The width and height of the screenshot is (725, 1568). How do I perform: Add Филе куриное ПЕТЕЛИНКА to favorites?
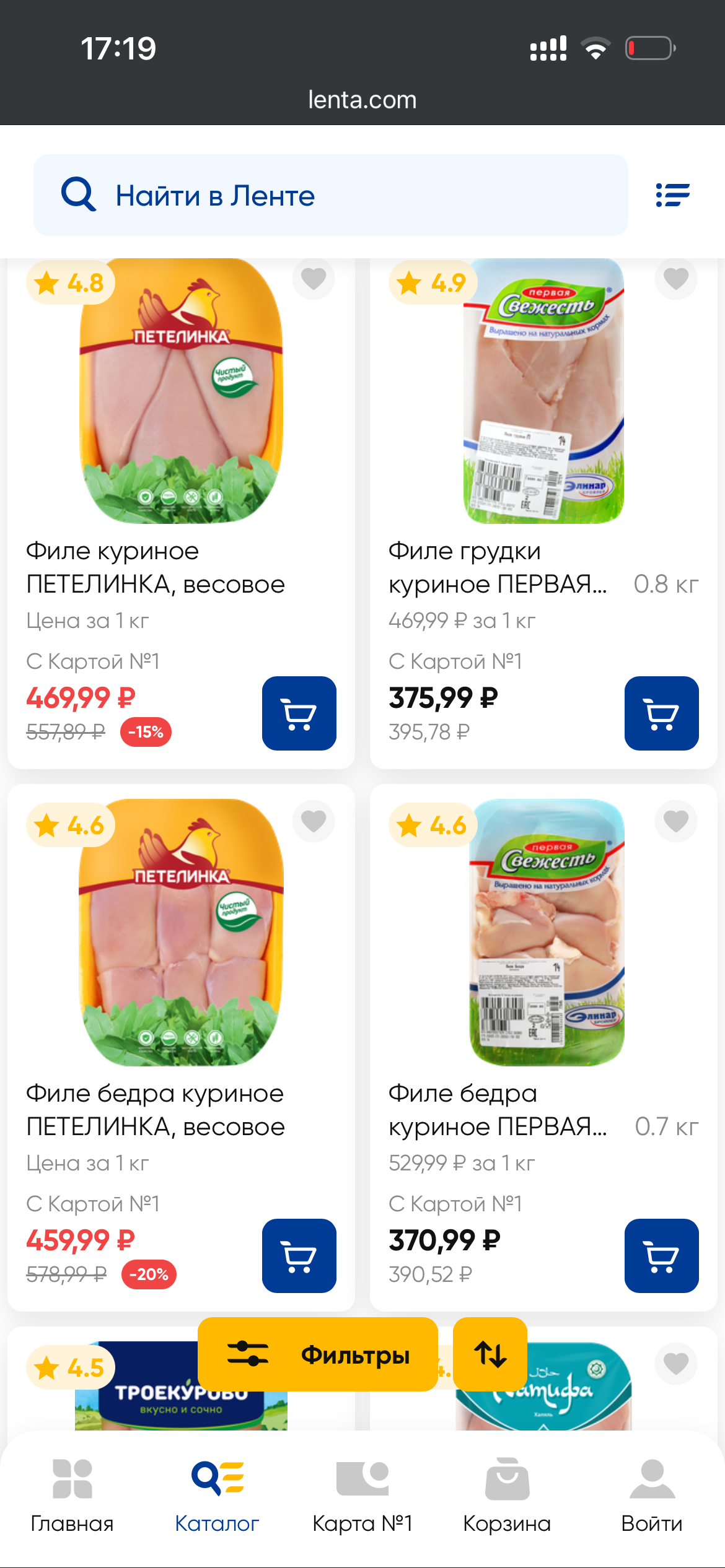pyautogui.click(x=314, y=279)
